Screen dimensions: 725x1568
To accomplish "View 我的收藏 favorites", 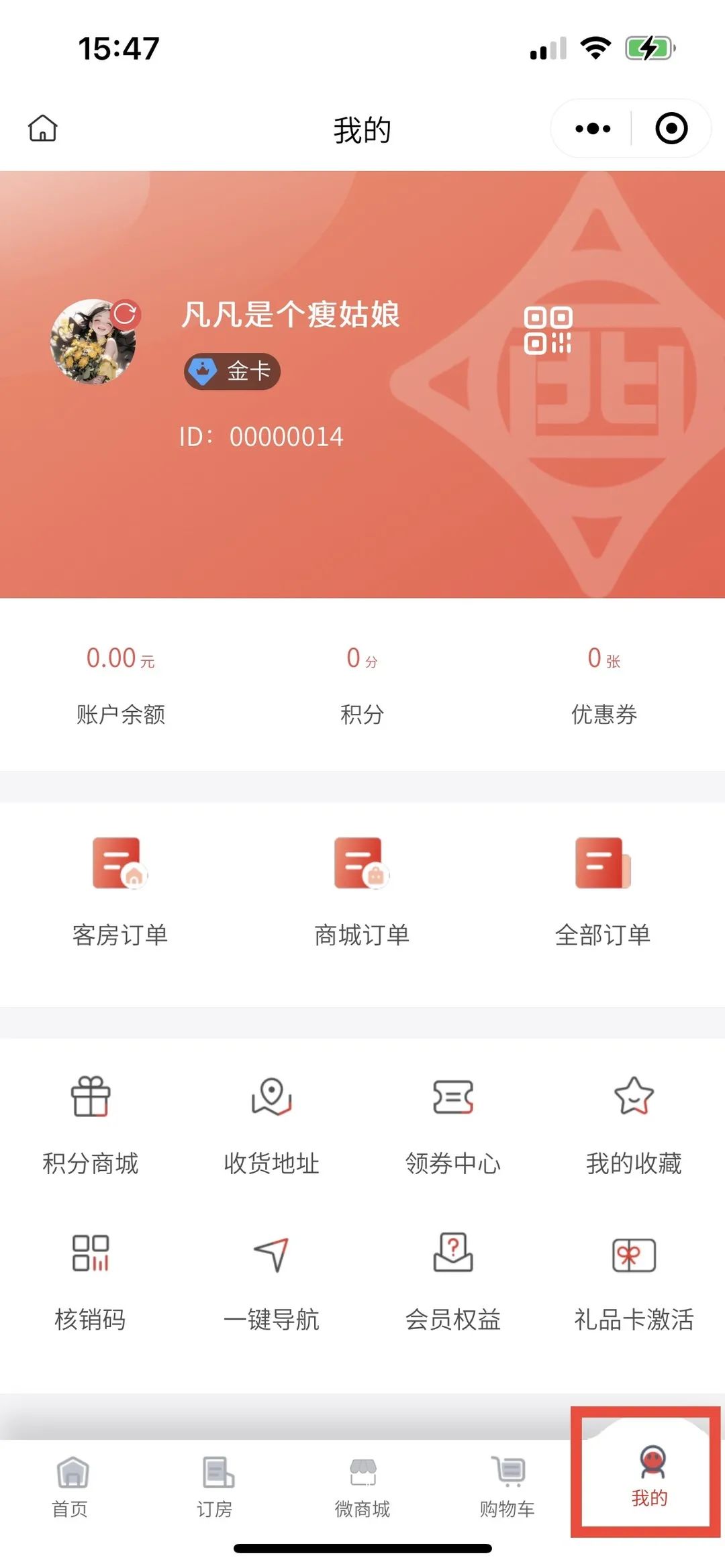I will coord(634,1123).
